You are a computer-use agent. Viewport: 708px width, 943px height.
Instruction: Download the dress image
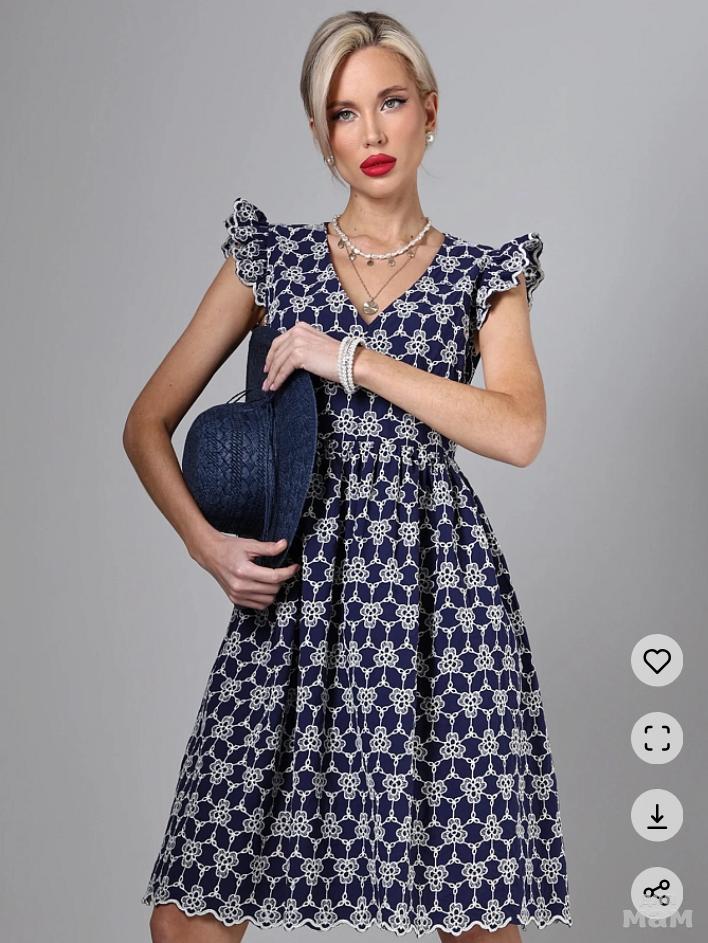[656, 815]
